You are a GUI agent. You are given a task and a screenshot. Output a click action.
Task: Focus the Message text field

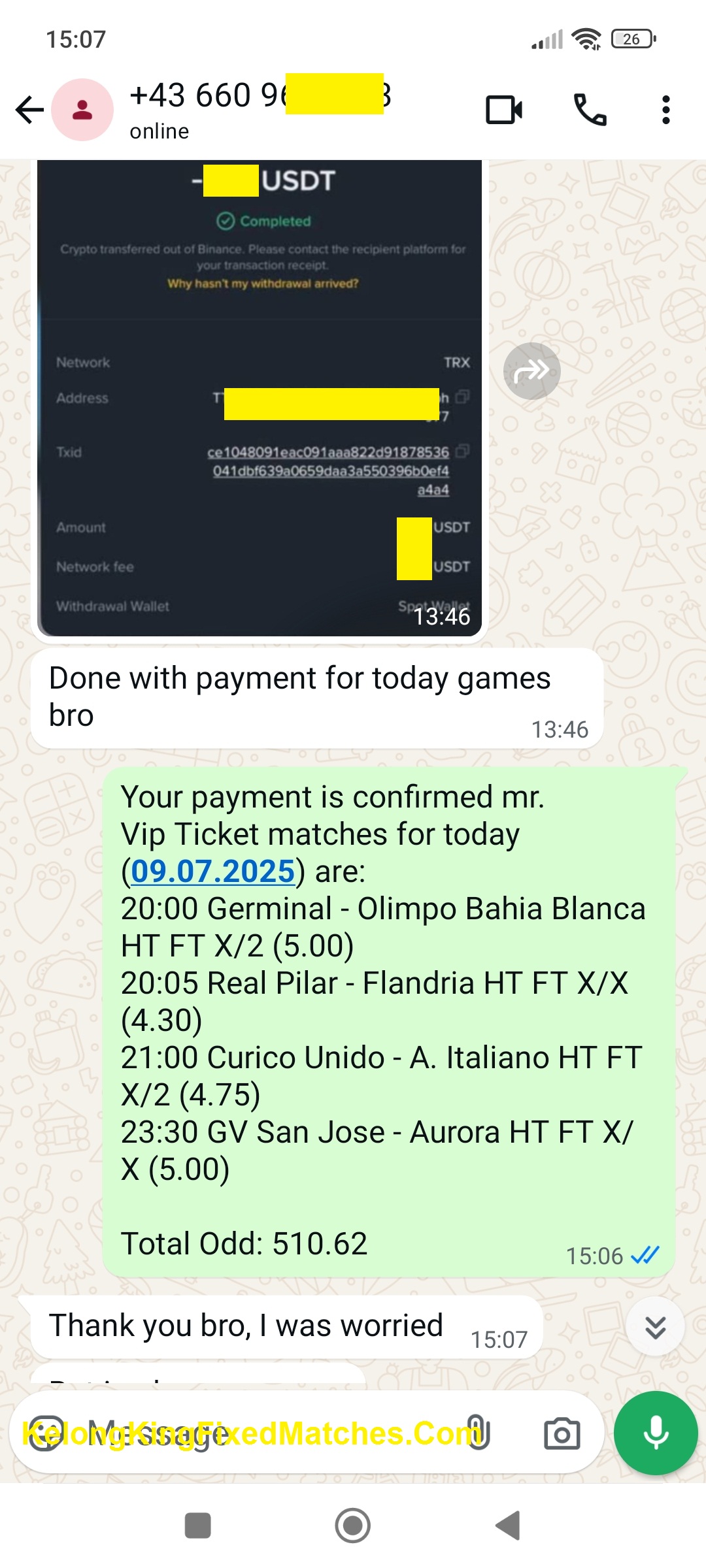(x=261, y=1433)
